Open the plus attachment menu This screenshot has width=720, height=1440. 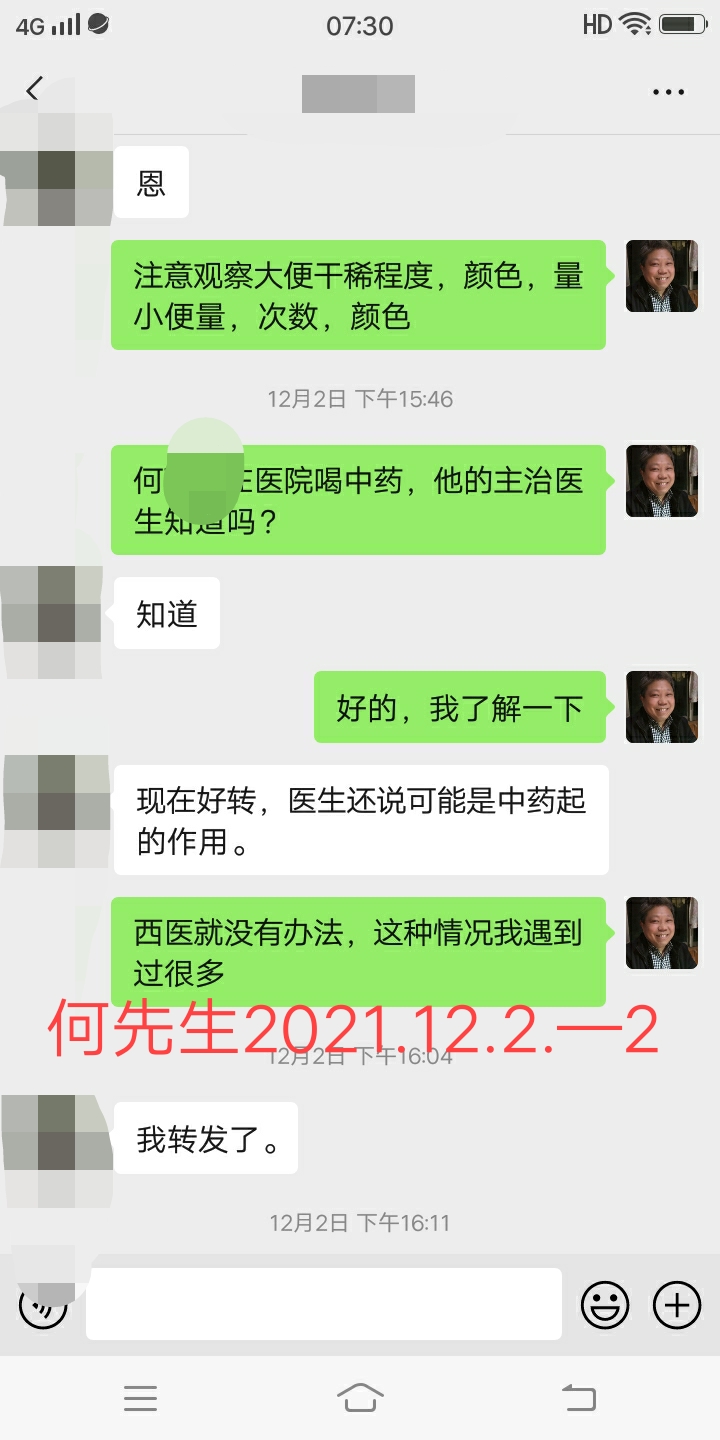pyautogui.click(x=677, y=1305)
